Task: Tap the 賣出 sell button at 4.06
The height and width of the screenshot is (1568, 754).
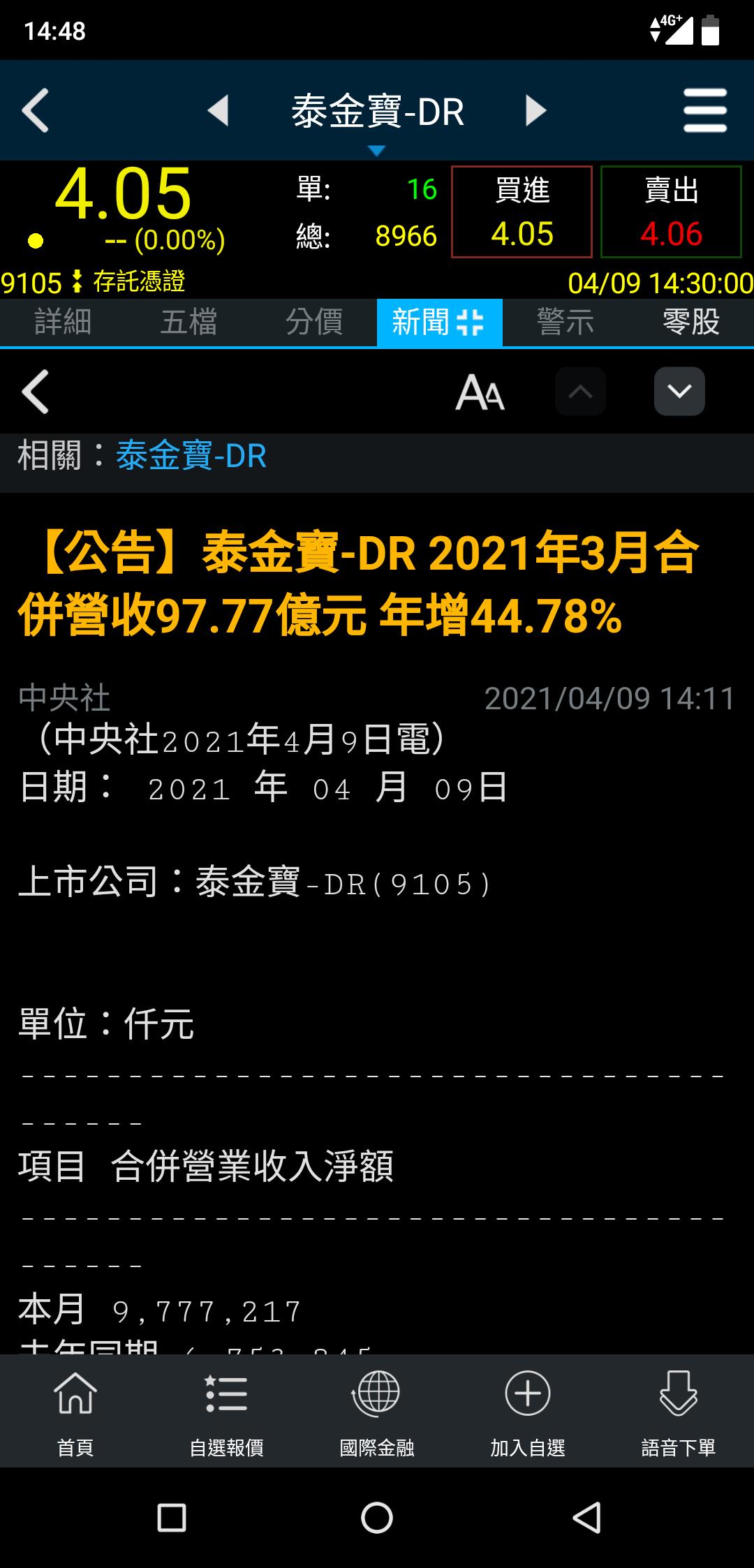Action: 671,212
